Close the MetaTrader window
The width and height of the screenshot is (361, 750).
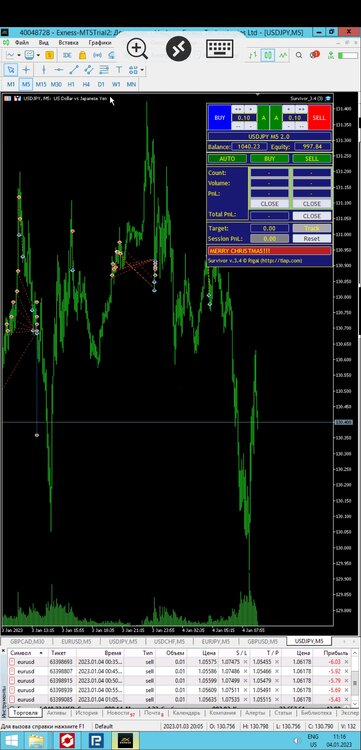click(x=348, y=32)
